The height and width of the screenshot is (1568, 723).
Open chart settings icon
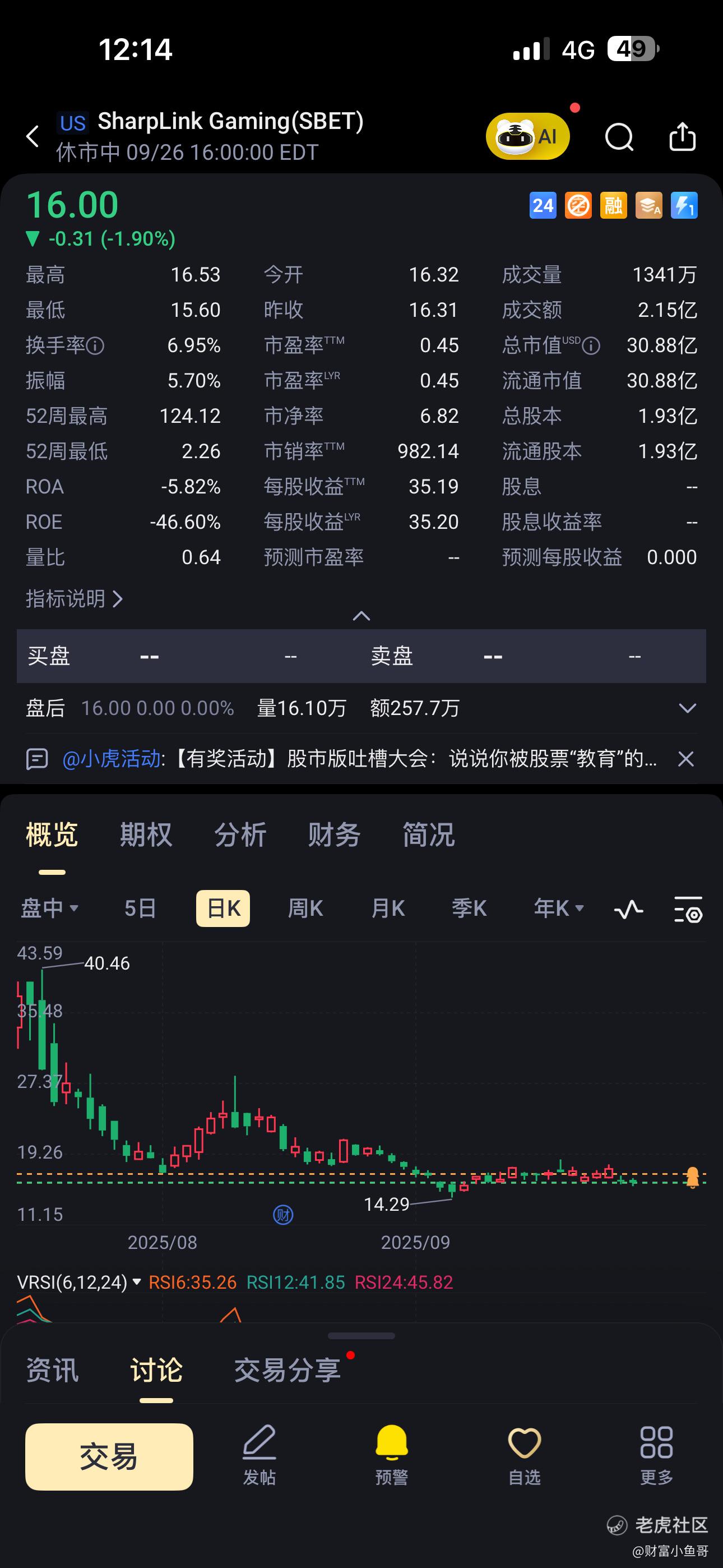point(688,910)
